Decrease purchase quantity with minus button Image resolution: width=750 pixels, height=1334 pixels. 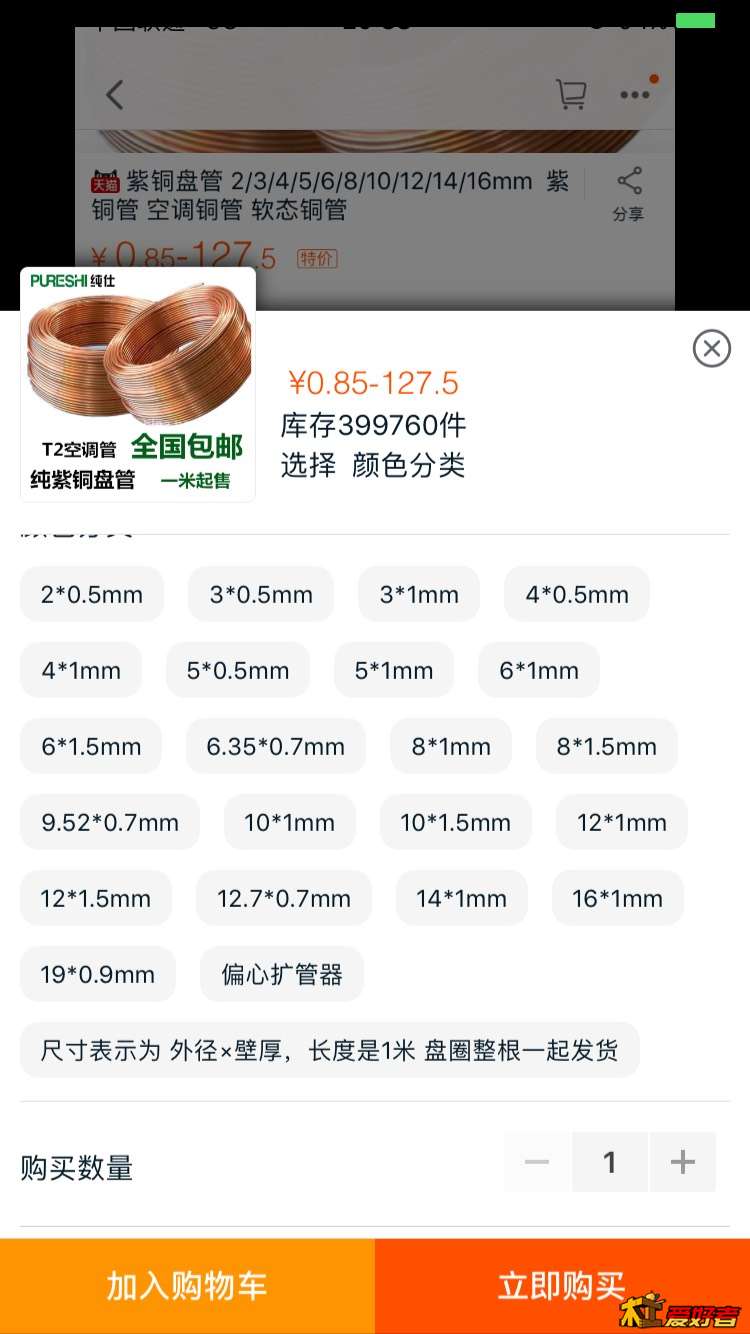pyautogui.click(x=537, y=1162)
